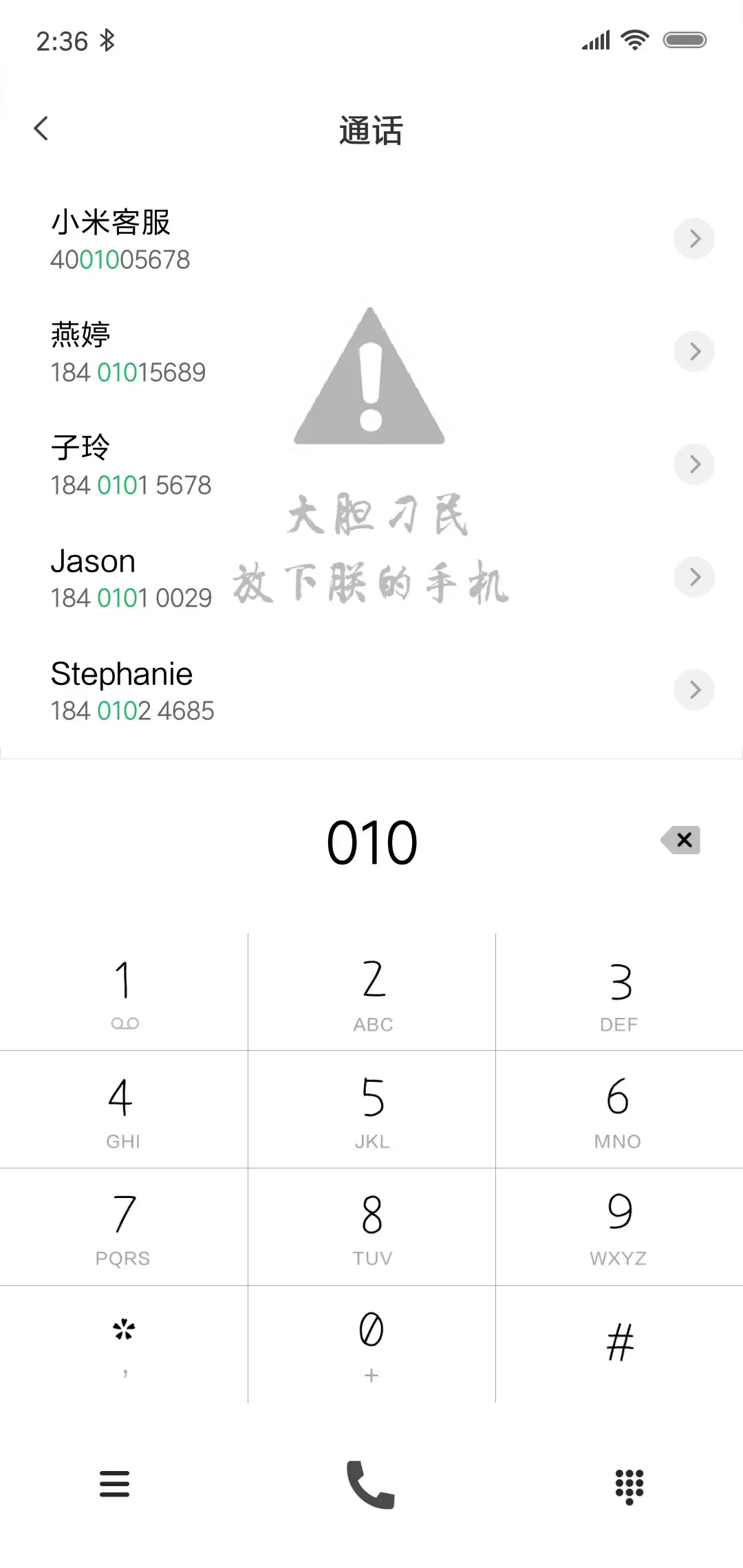Expand 燕婷's call record details
Viewport: 743px width, 1568px height.
point(694,351)
